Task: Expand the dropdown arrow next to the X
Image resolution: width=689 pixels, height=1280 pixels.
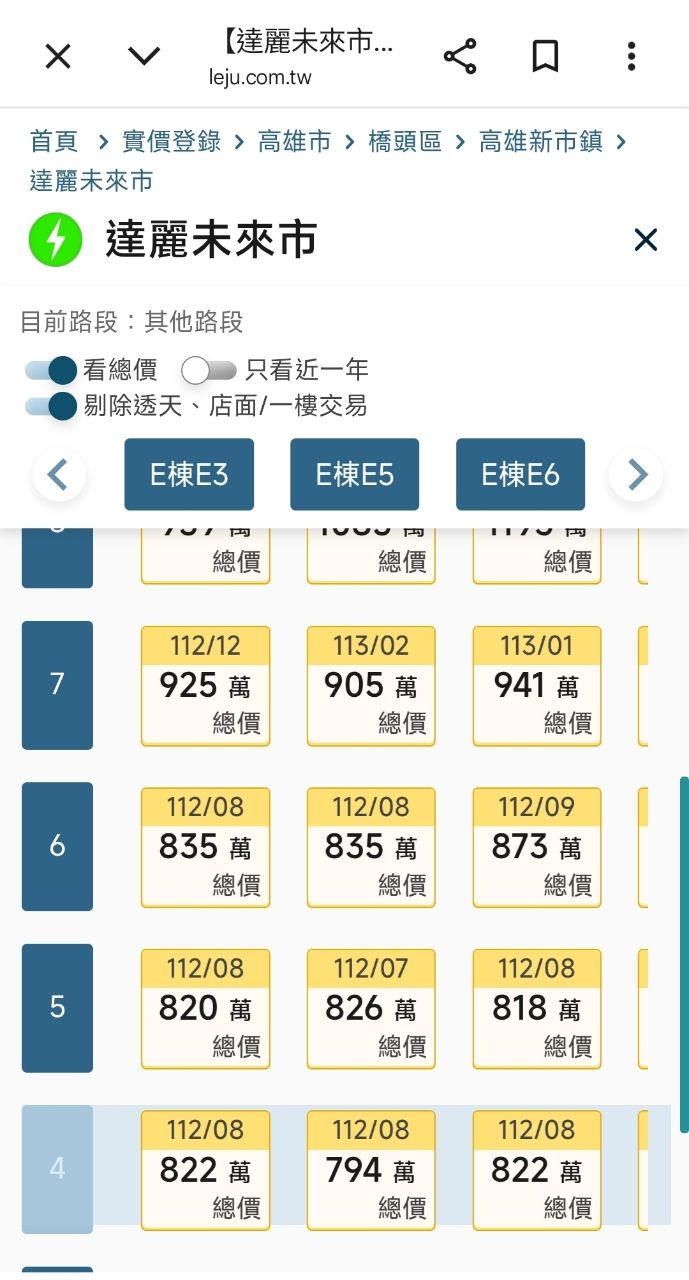Action: click(x=144, y=57)
